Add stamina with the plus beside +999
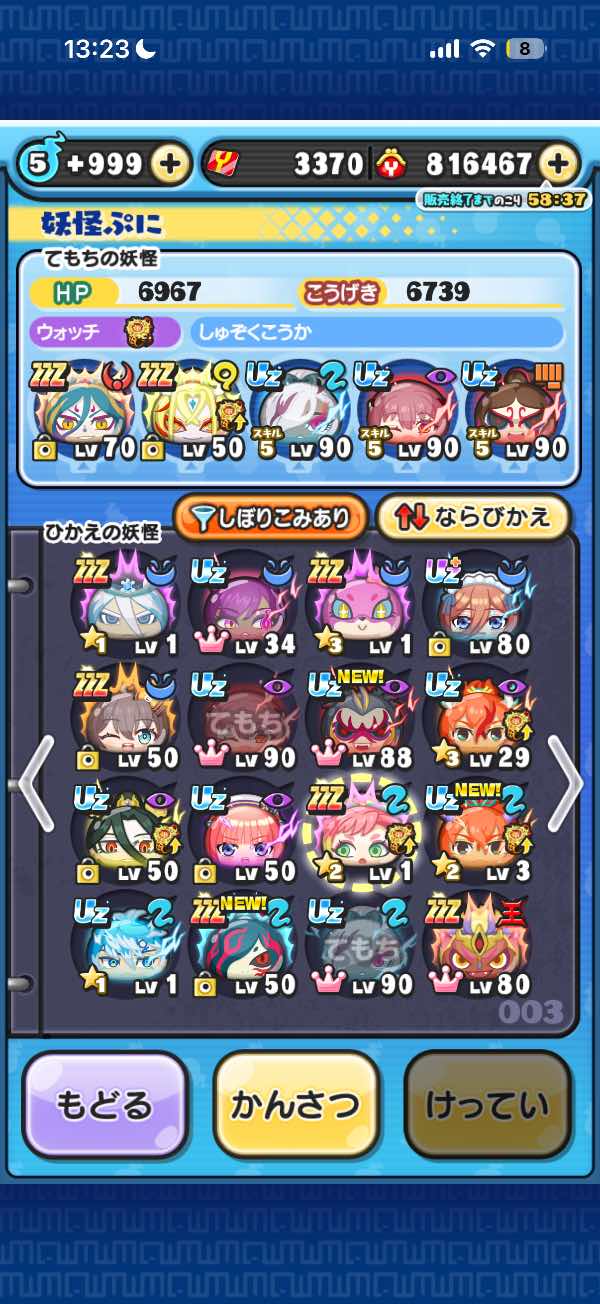600x1304 pixels. pyautogui.click(x=171, y=164)
